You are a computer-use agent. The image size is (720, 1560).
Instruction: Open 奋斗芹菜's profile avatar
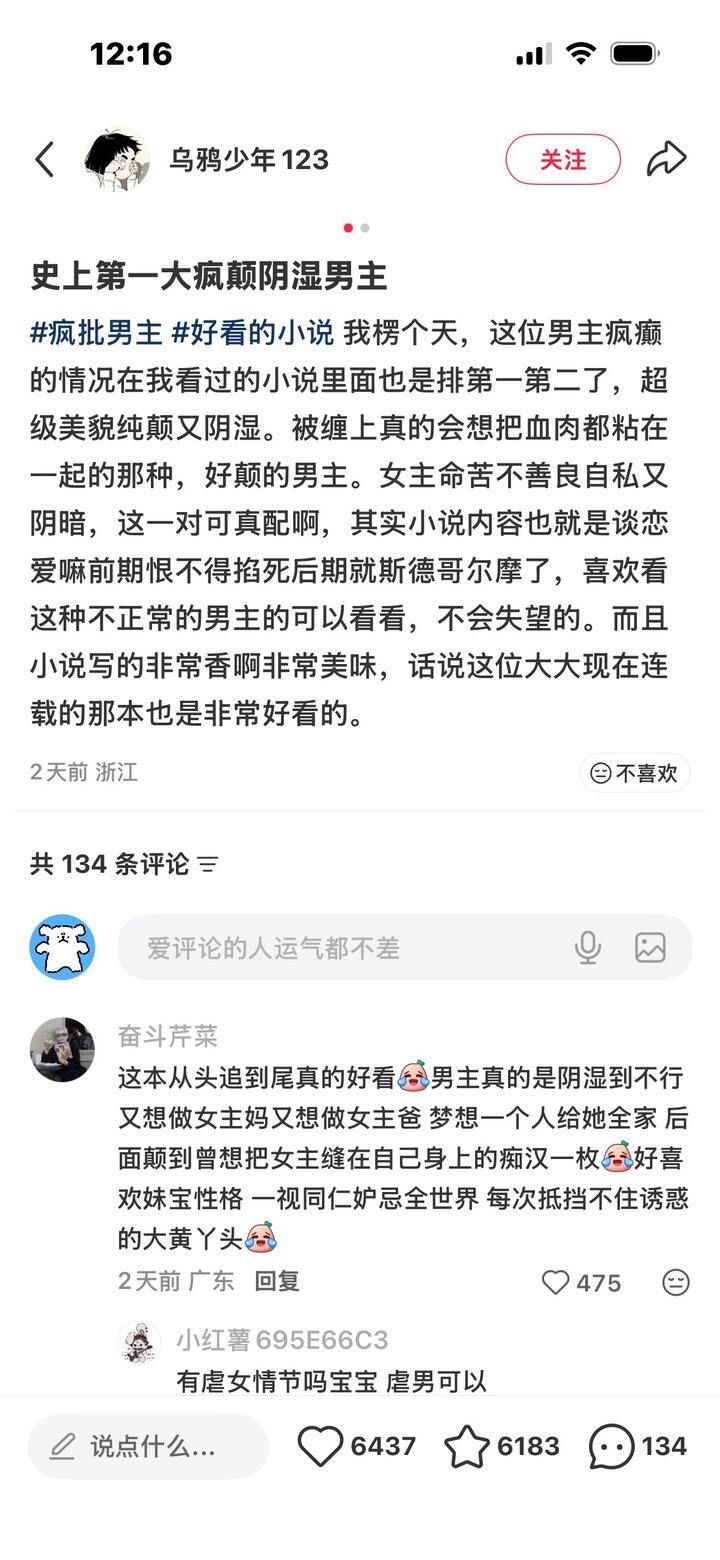63,1050
